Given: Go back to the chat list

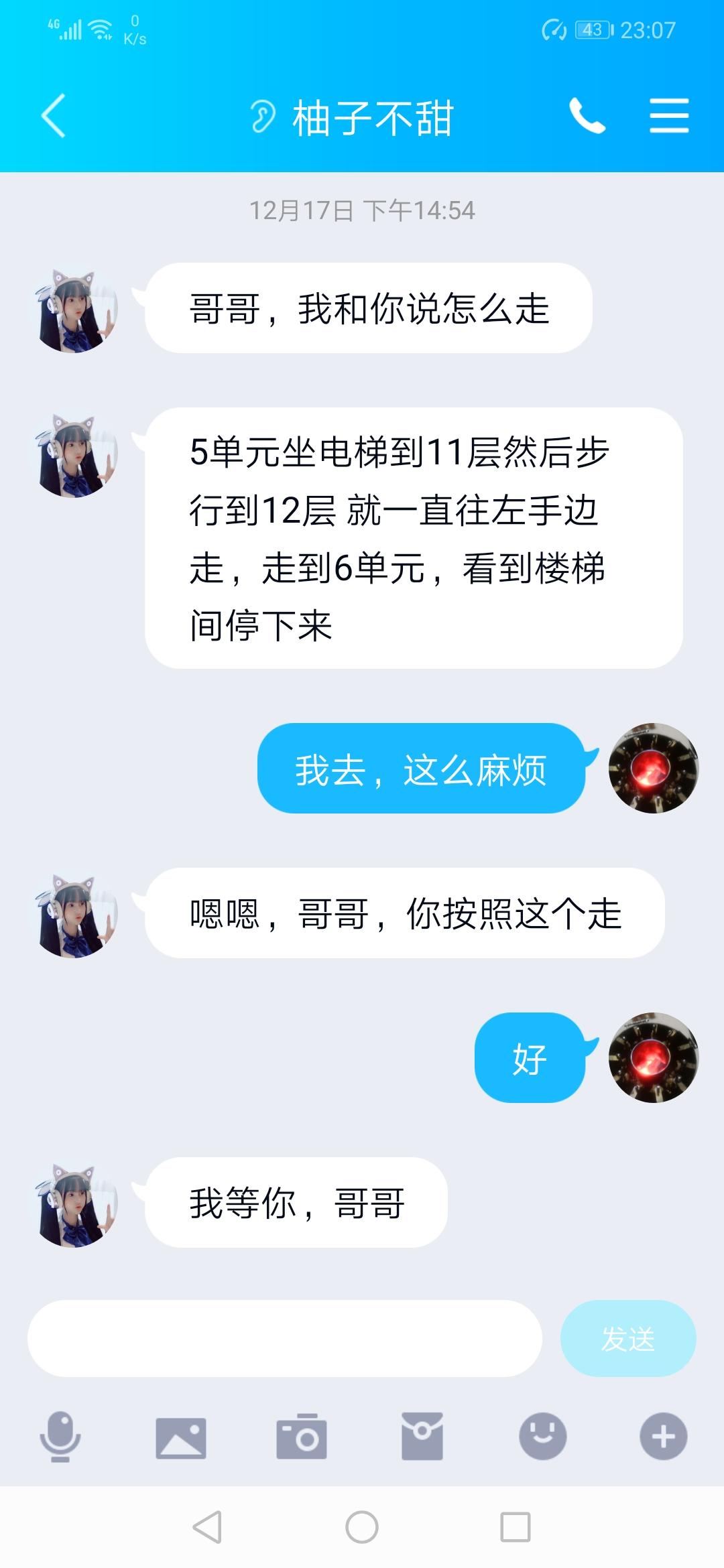Looking at the screenshot, I should click(54, 116).
